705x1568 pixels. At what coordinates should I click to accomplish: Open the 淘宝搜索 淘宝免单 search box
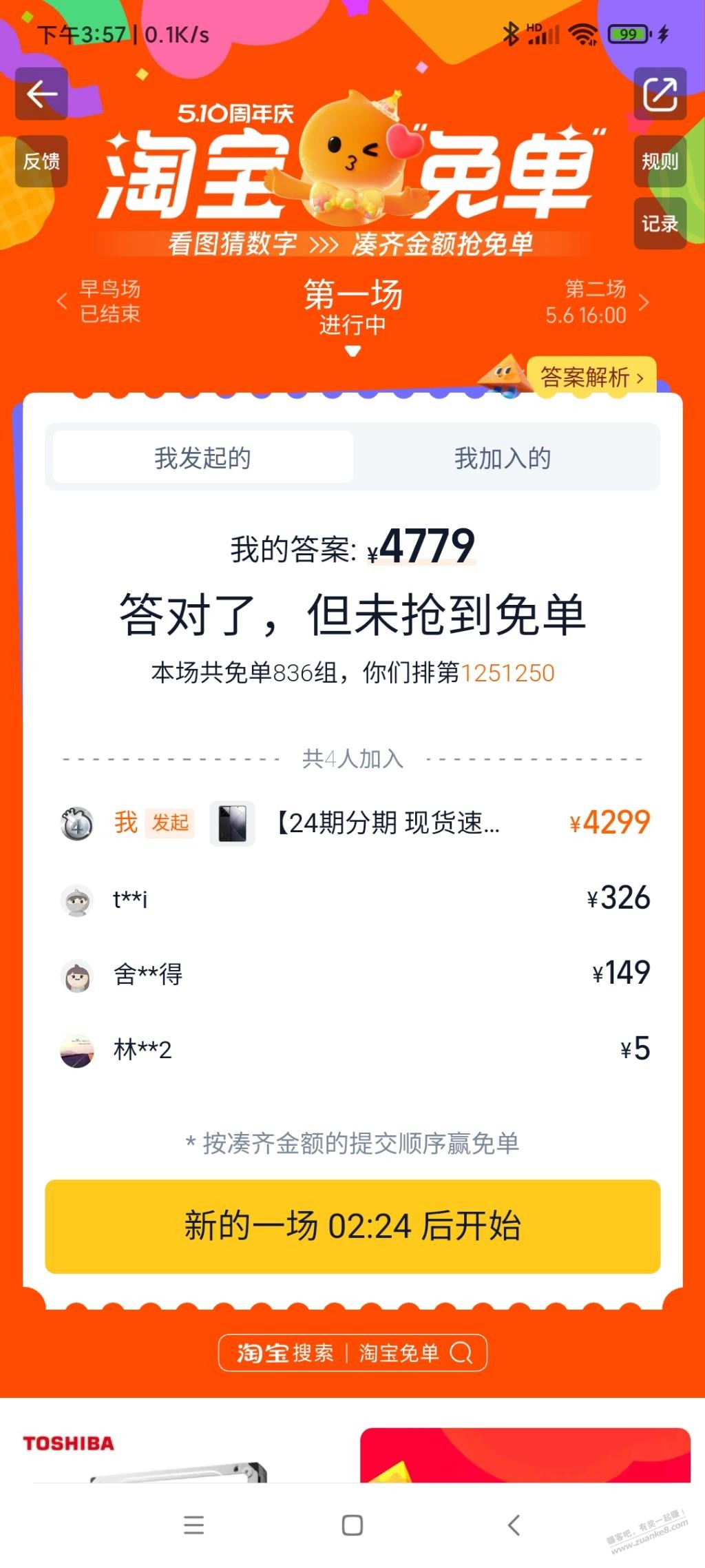pyautogui.click(x=352, y=1353)
